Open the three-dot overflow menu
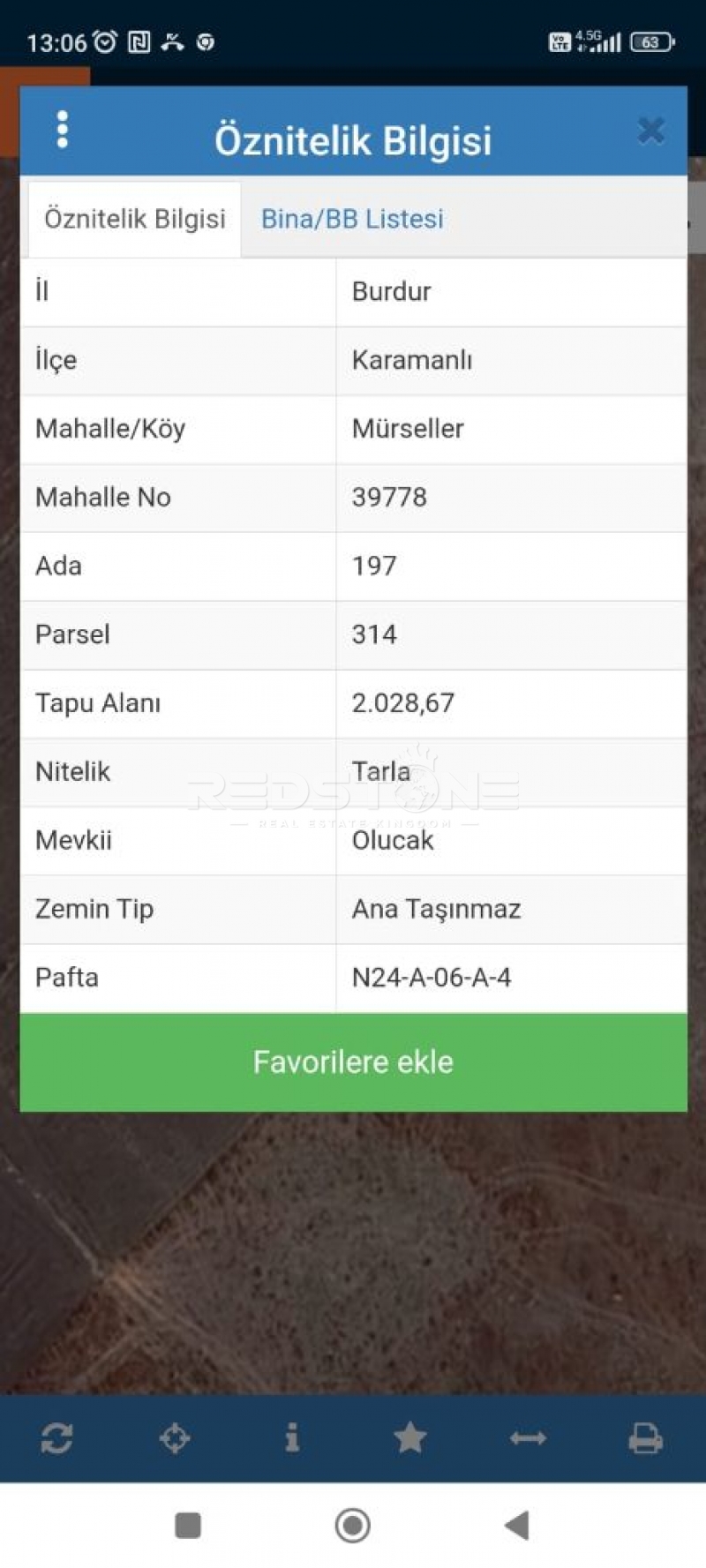The image size is (706, 1568). [x=62, y=130]
